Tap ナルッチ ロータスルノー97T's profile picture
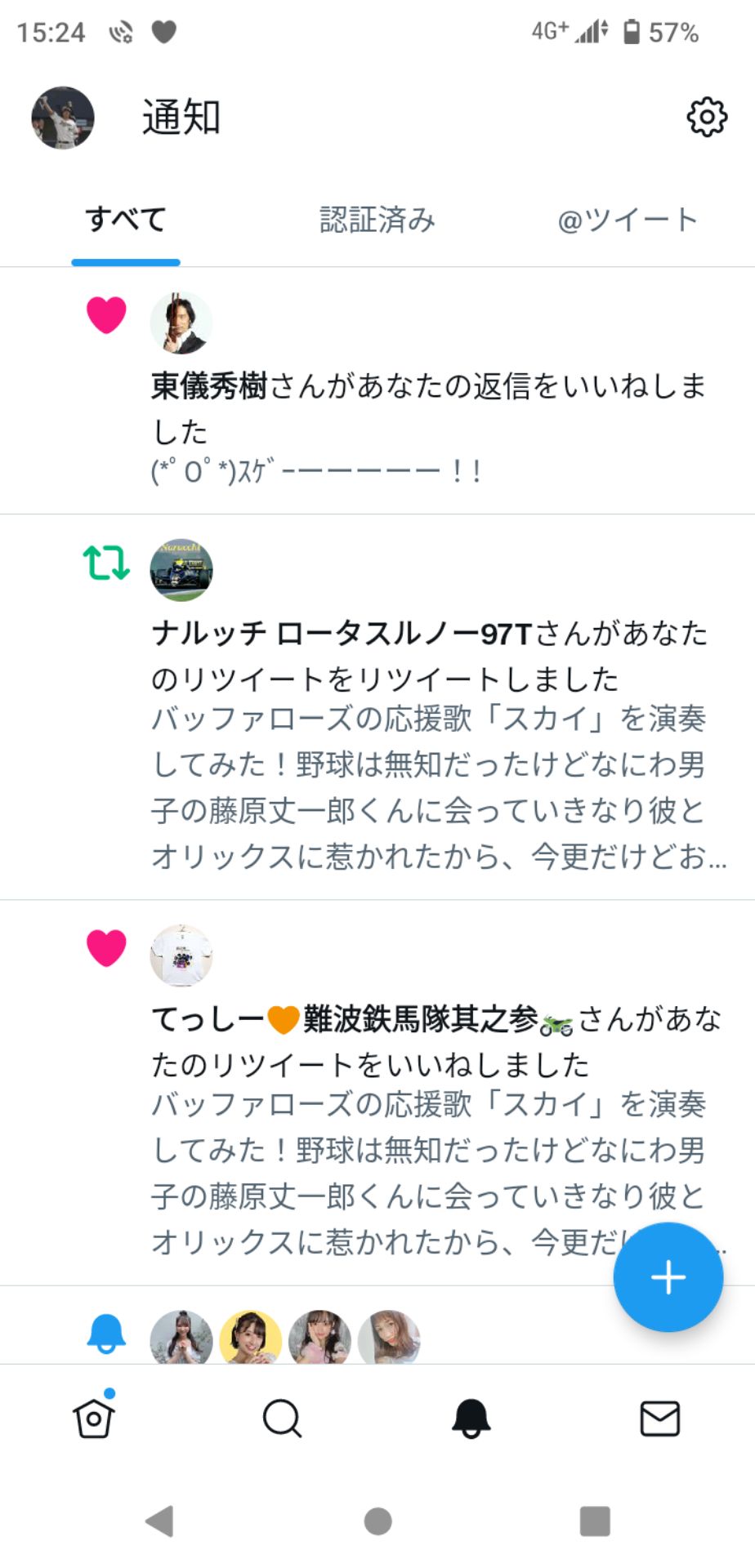Image resolution: width=755 pixels, height=1568 pixels. [180, 570]
